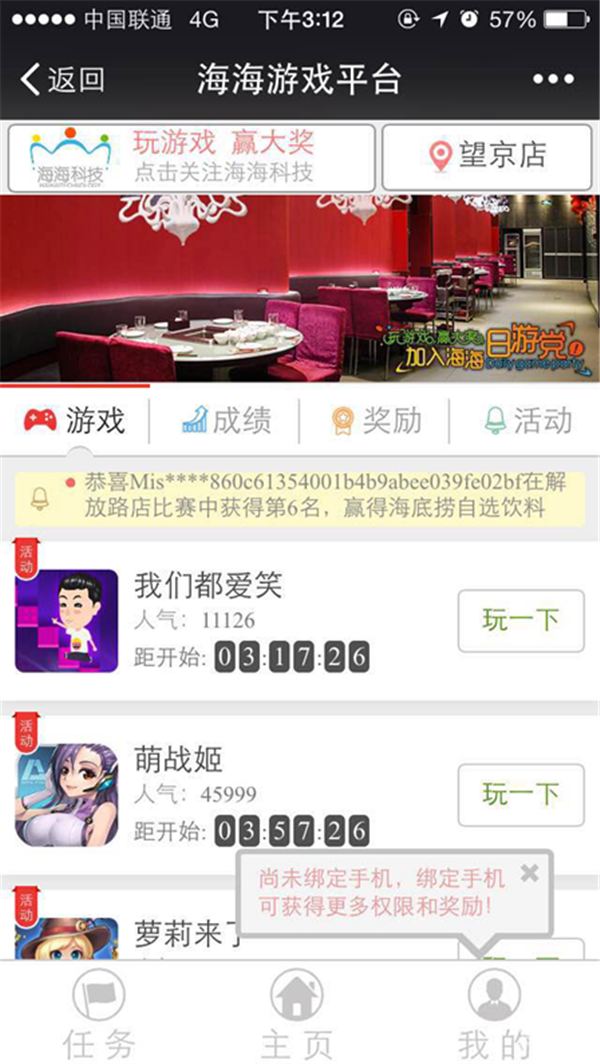600x1064 pixels.
Task: Tap 玩一下 for 我们都爱笑
Action: 520,621
